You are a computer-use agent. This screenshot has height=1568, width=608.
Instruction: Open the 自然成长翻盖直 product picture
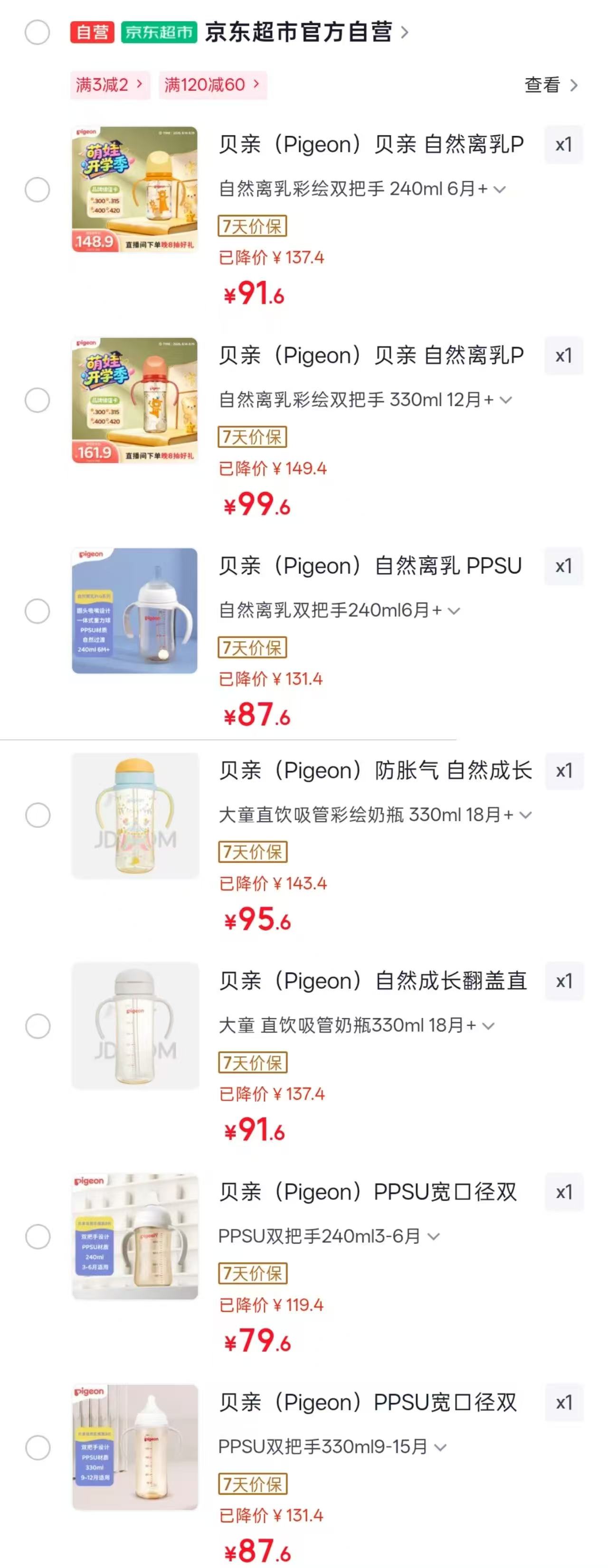[x=135, y=1026]
